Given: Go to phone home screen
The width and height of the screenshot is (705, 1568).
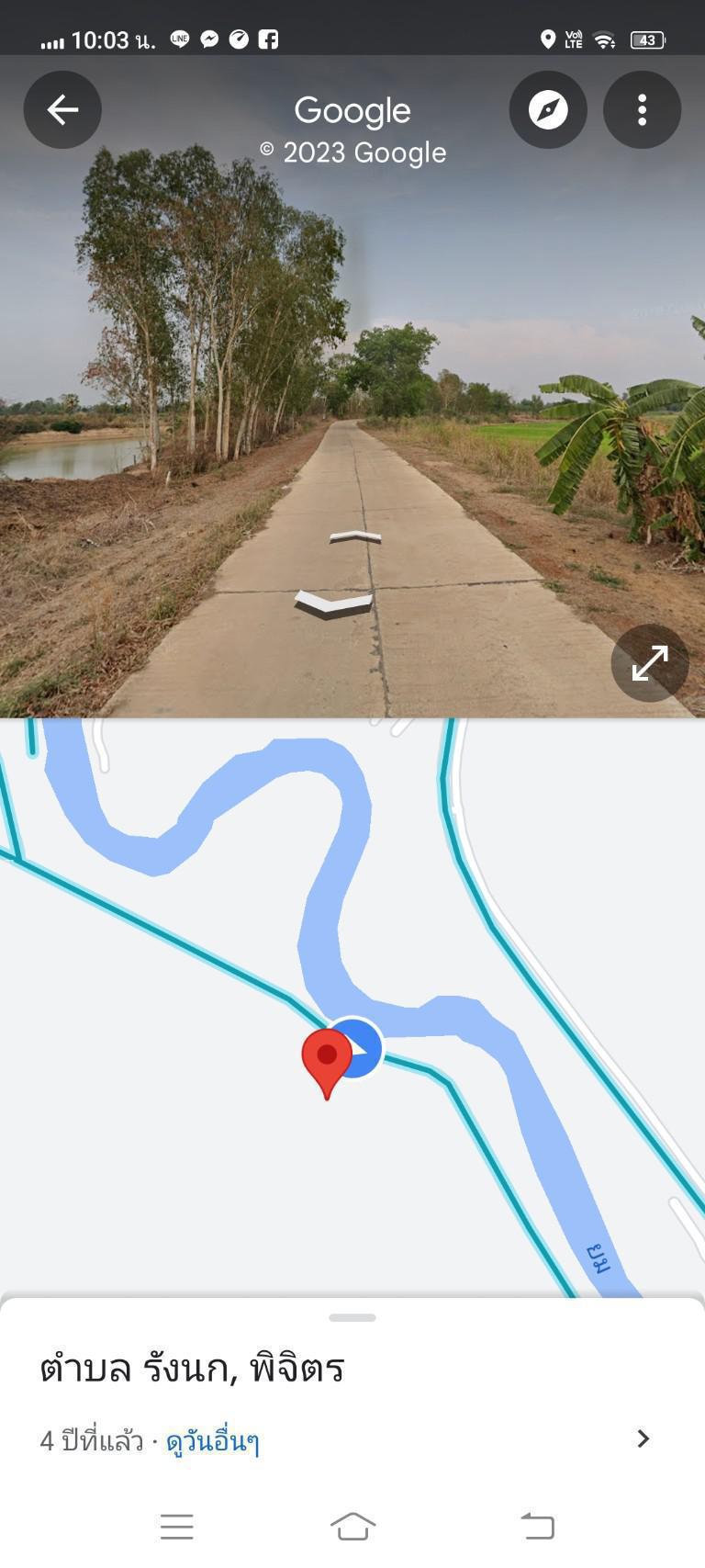Looking at the screenshot, I should [353, 1526].
